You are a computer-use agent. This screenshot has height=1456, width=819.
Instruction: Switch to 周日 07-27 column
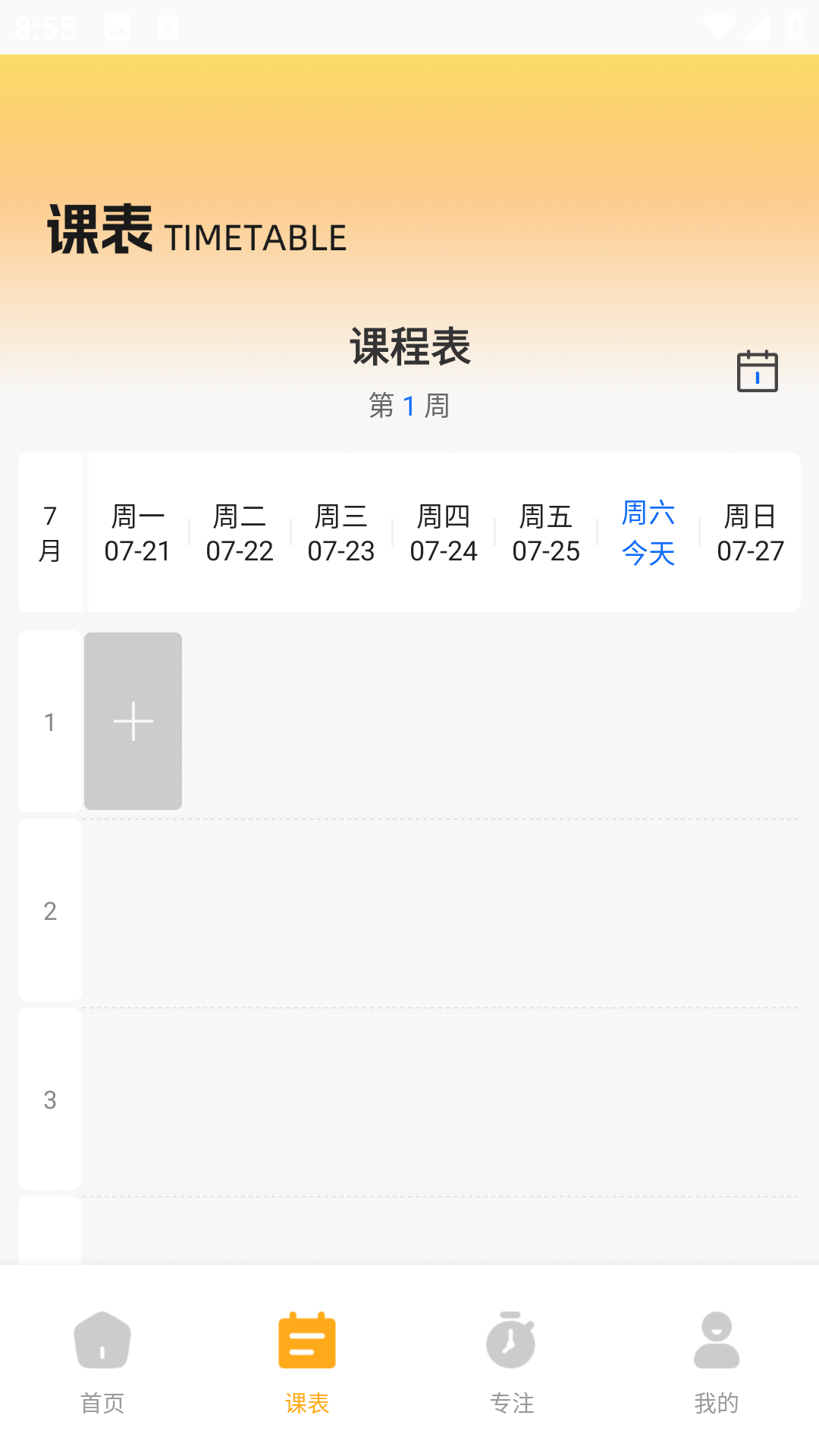tap(750, 533)
